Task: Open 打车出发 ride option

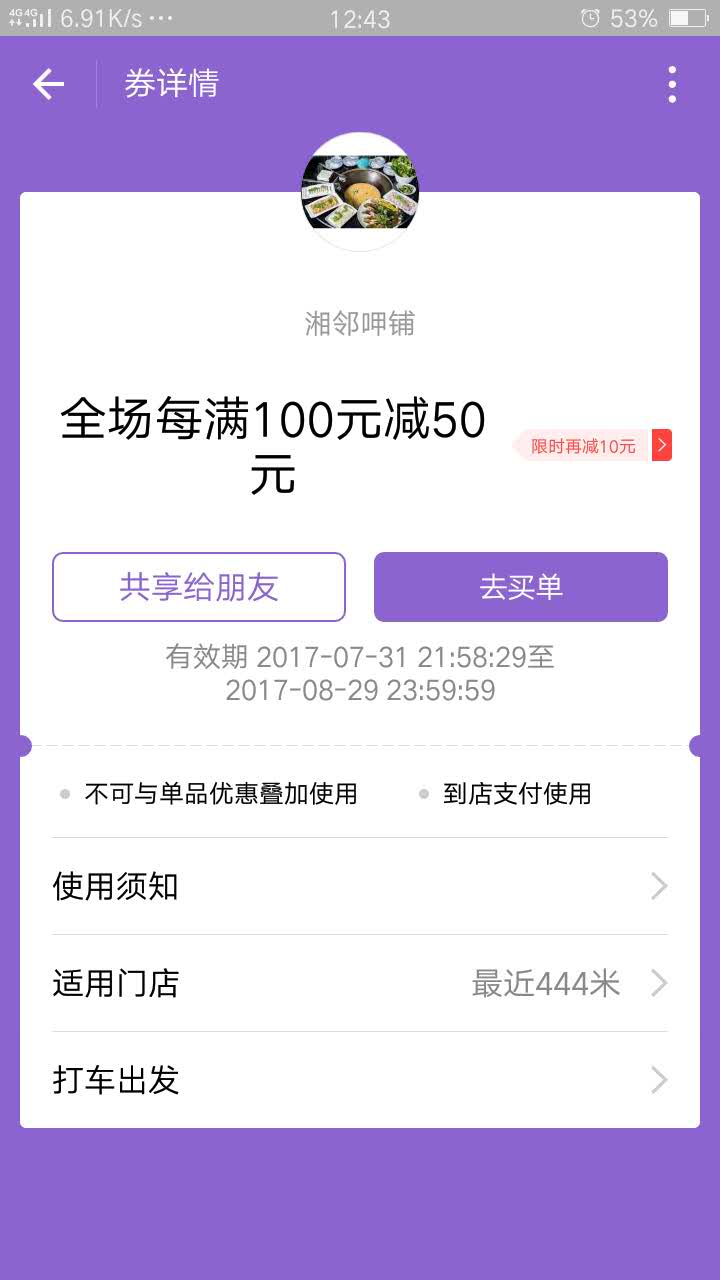Action: point(359,1080)
